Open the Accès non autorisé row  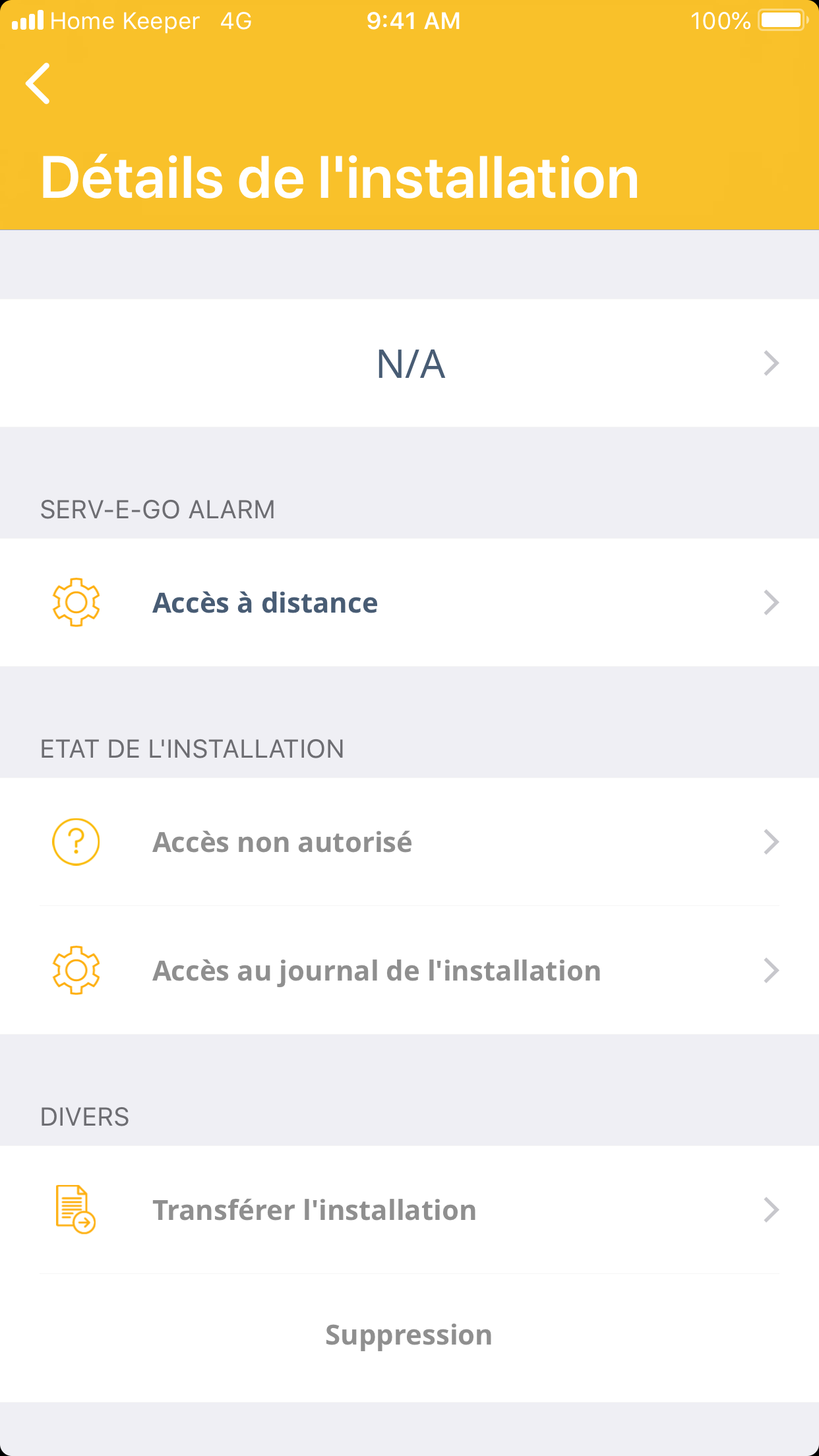409,842
